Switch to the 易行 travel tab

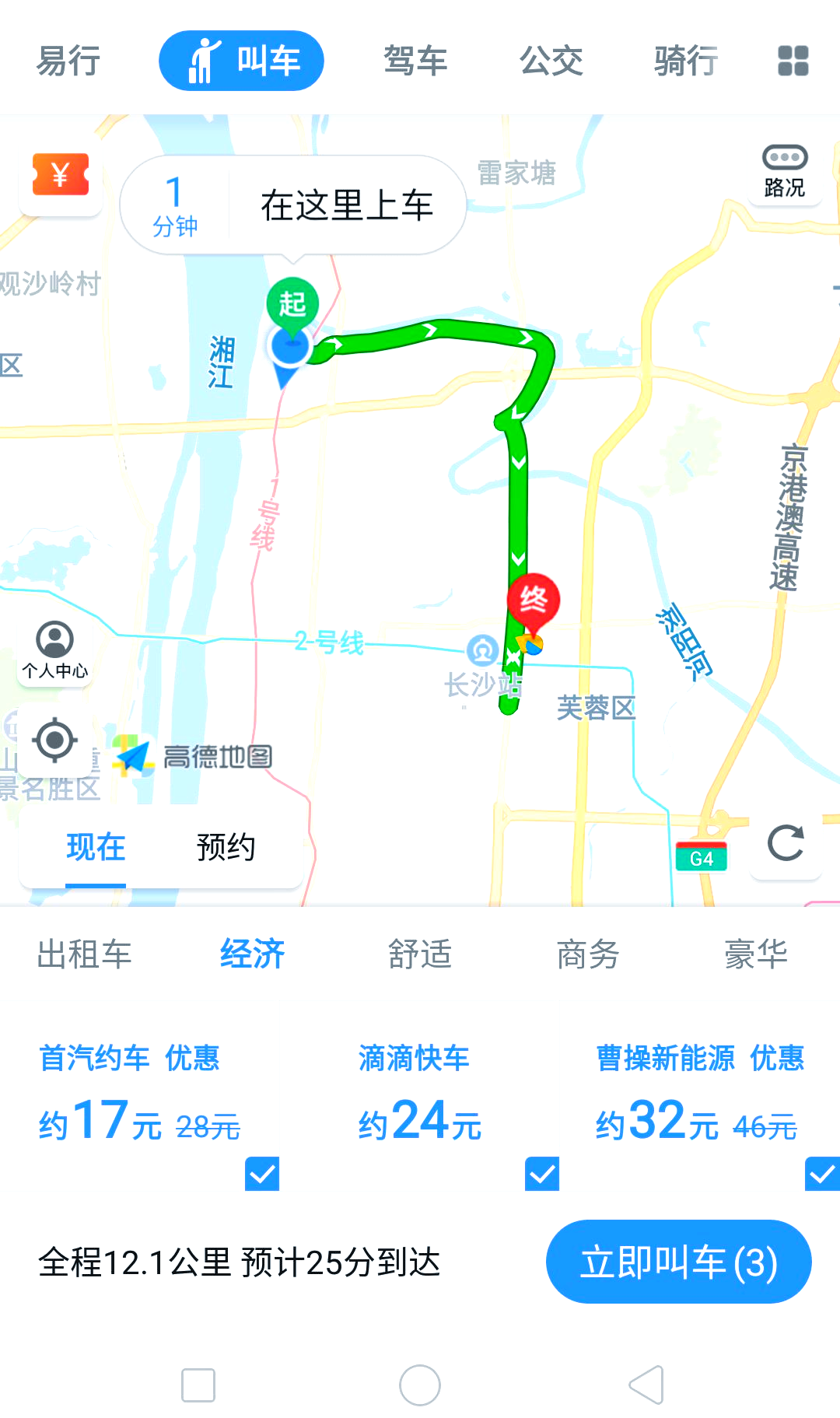(x=68, y=61)
